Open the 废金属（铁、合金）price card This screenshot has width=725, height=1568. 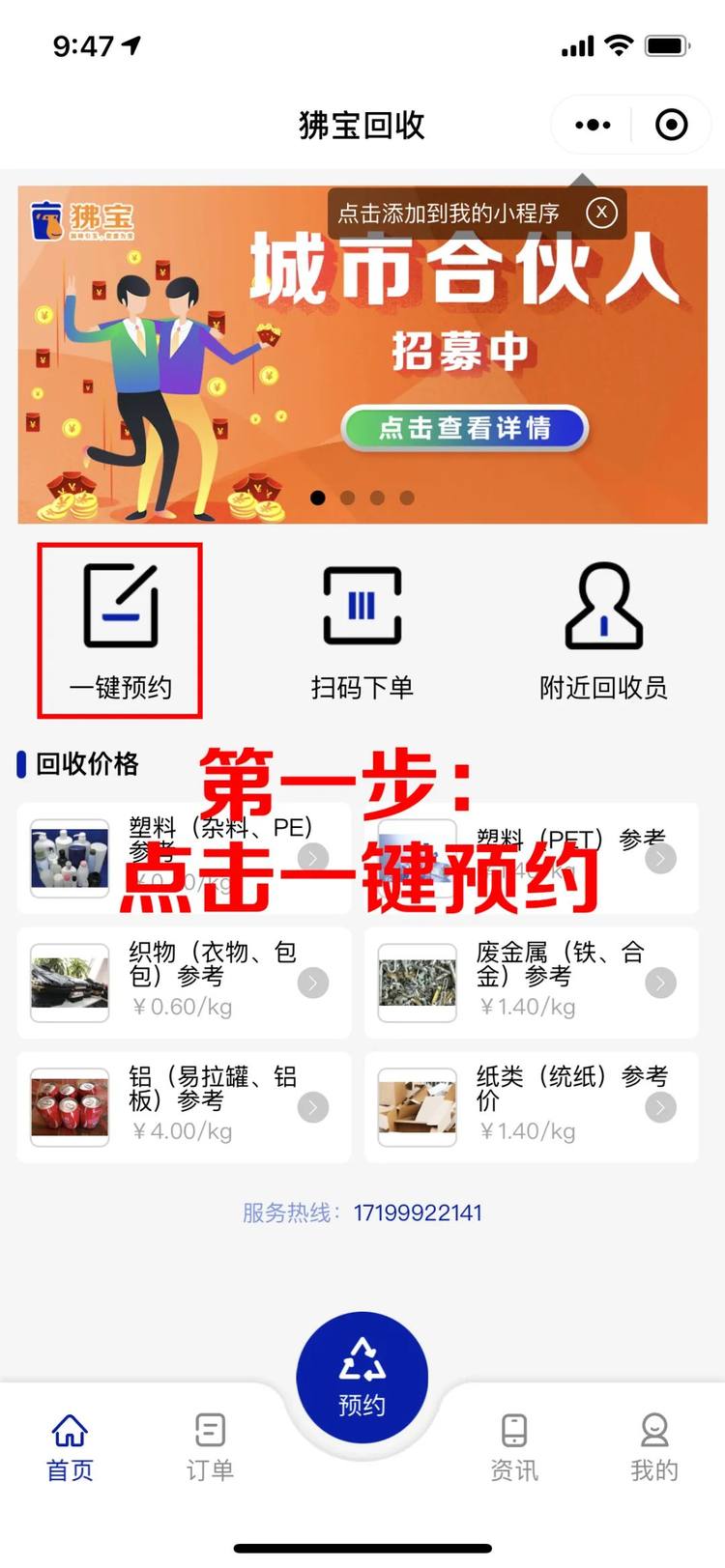[531, 983]
